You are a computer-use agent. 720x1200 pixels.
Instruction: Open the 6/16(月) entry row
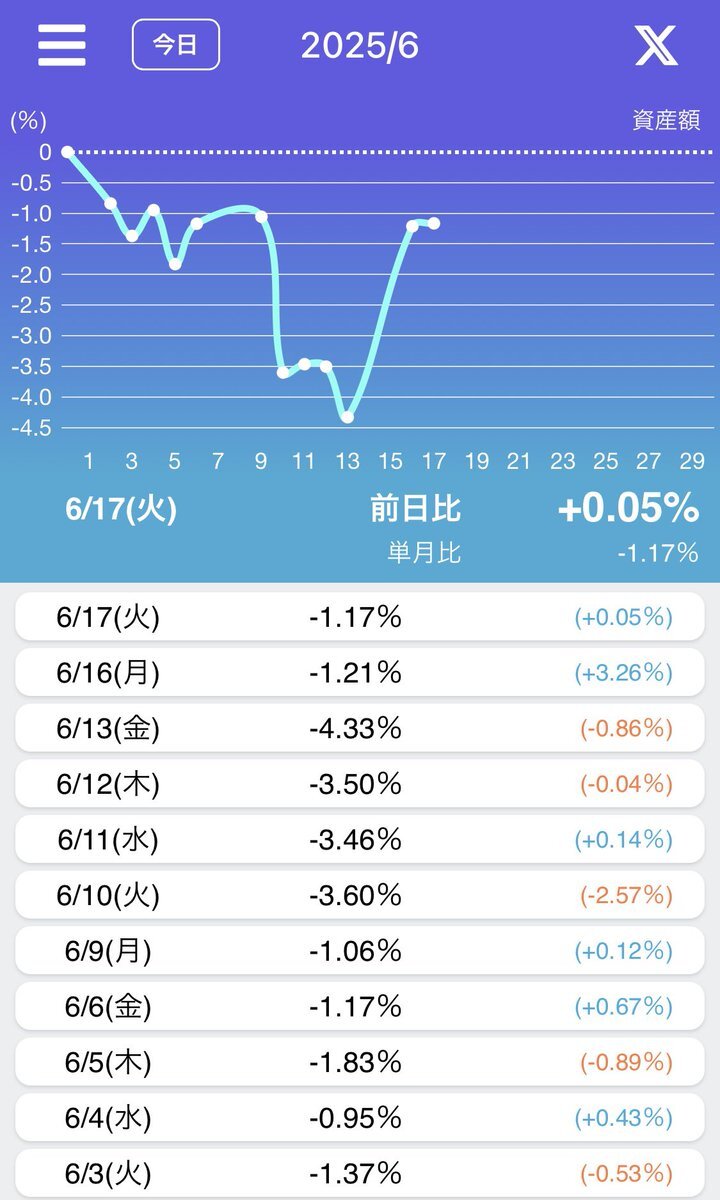tap(360, 673)
